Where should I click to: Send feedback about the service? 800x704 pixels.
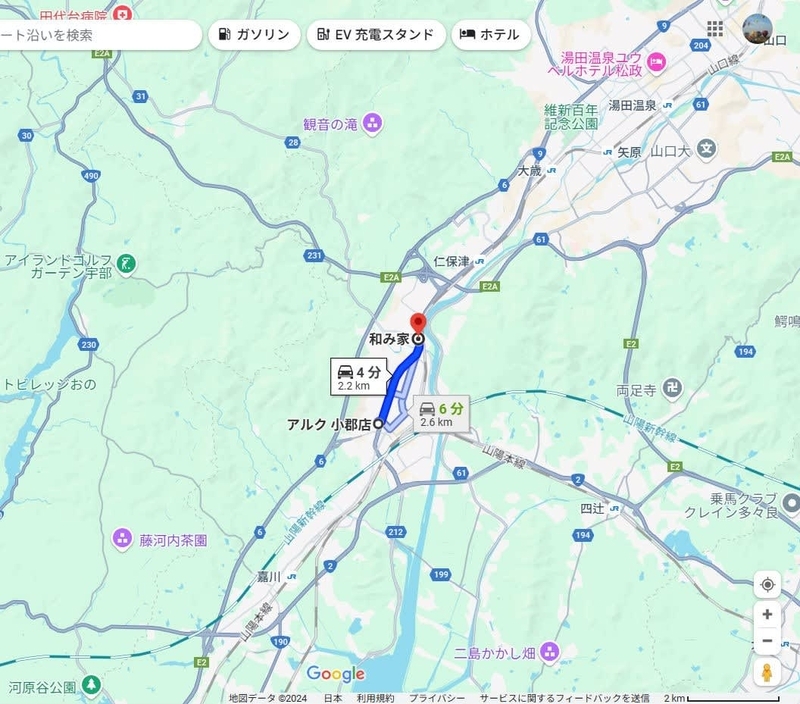pyautogui.click(x=564, y=698)
